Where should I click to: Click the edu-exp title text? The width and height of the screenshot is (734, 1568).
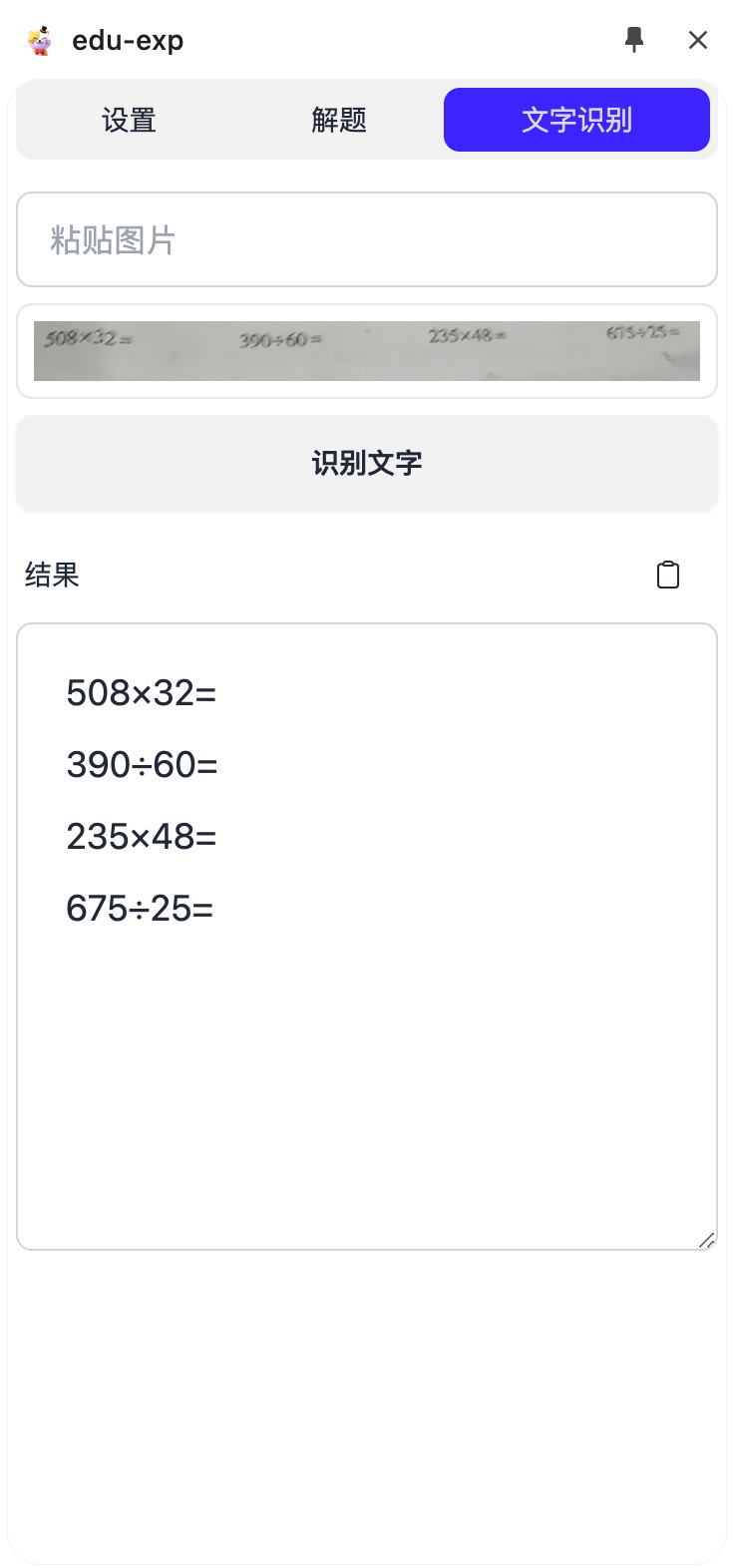click(127, 41)
